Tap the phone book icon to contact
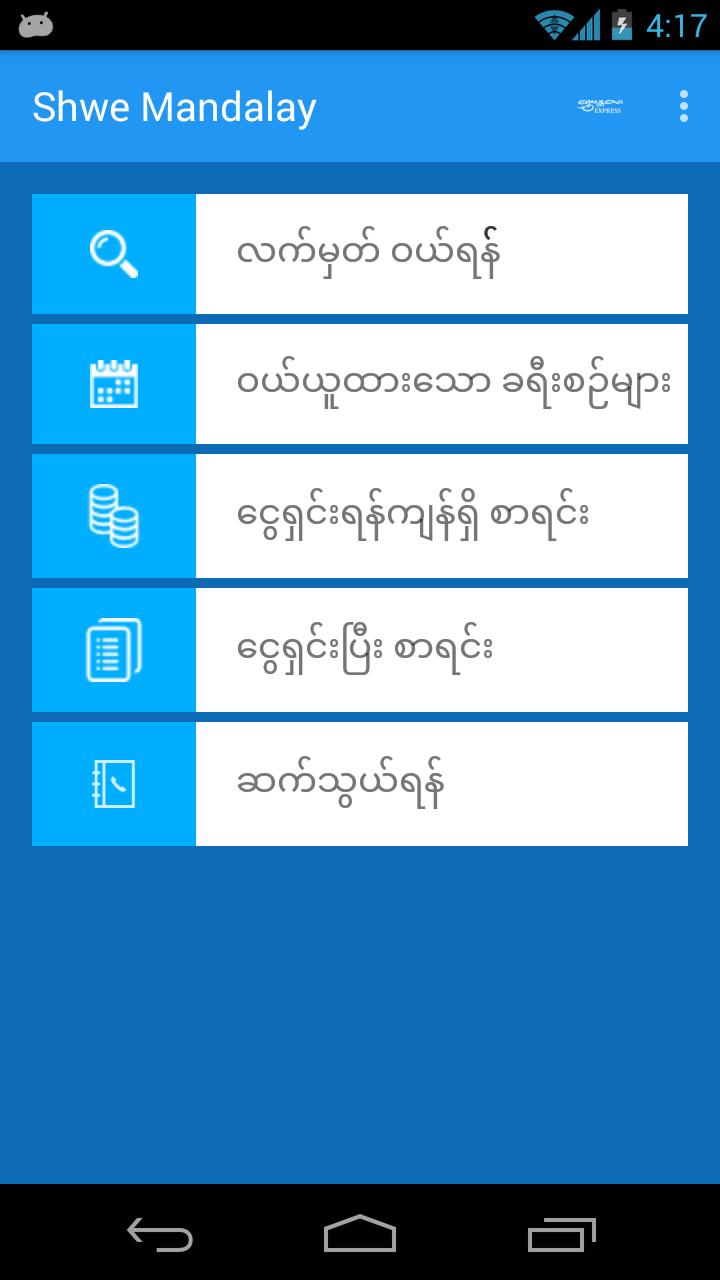Viewport: 720px width, 1280px height. pos(113,783)
